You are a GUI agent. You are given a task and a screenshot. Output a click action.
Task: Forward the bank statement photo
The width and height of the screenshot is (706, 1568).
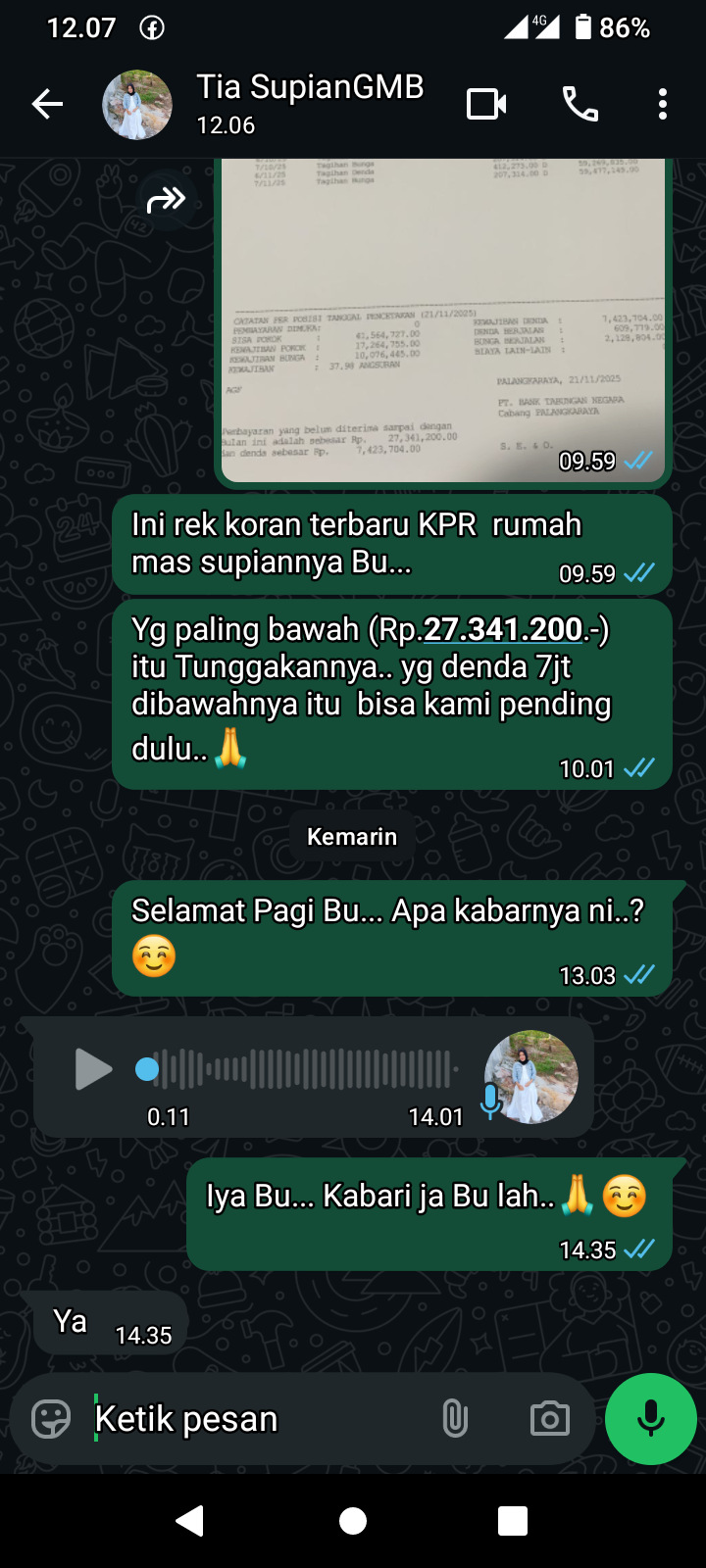(x=166, y=201)
